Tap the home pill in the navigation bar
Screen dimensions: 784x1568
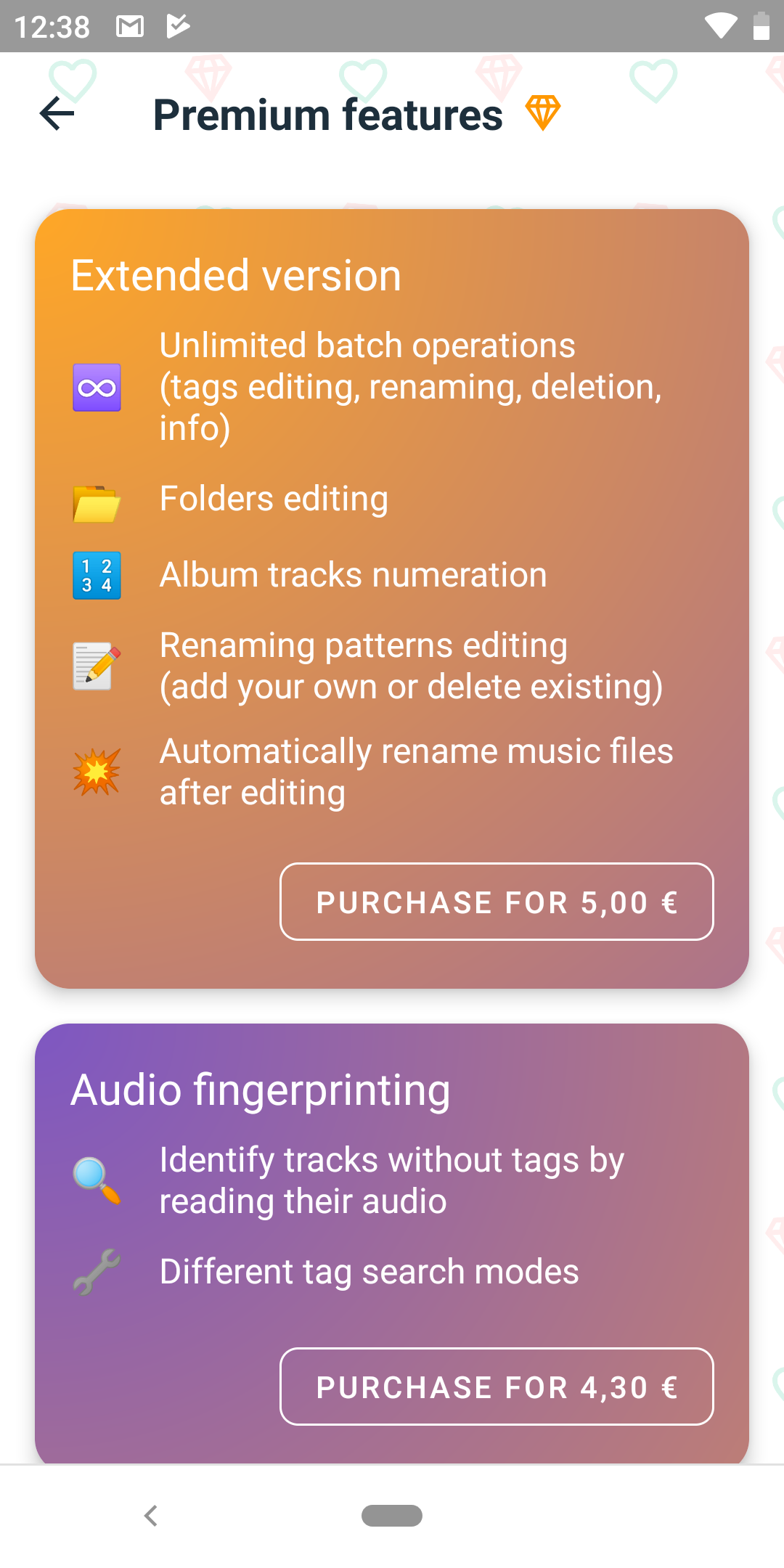(392, 1516)
